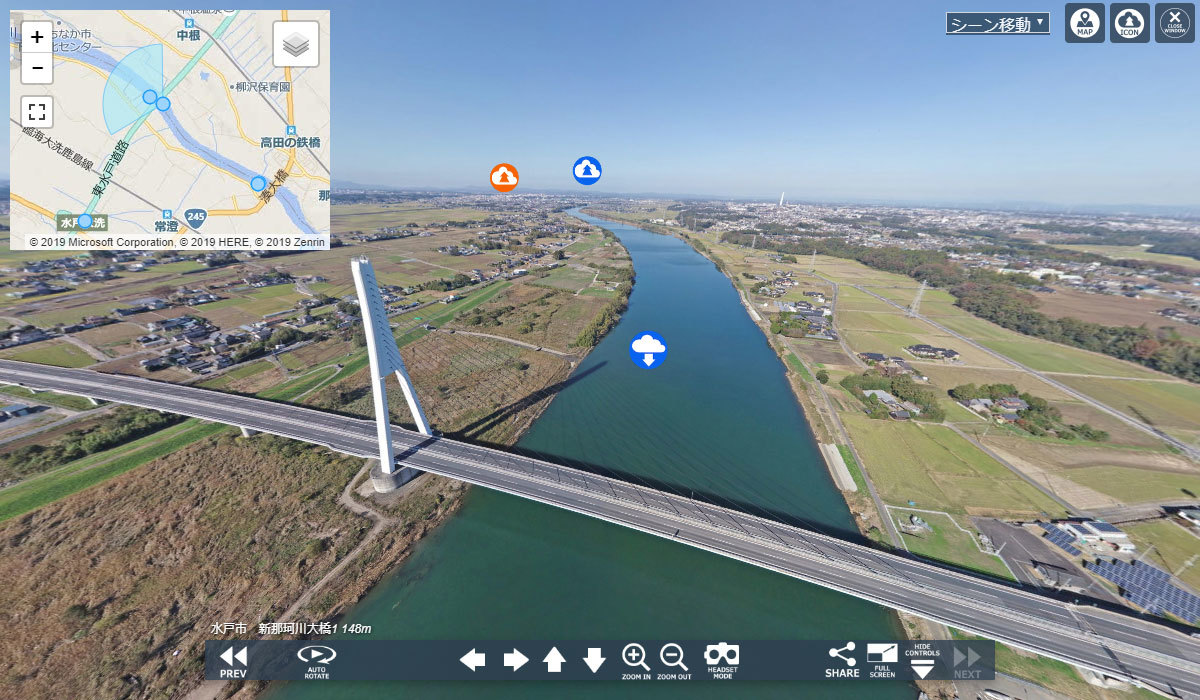Zoom out on the mini map

point(37,68)
